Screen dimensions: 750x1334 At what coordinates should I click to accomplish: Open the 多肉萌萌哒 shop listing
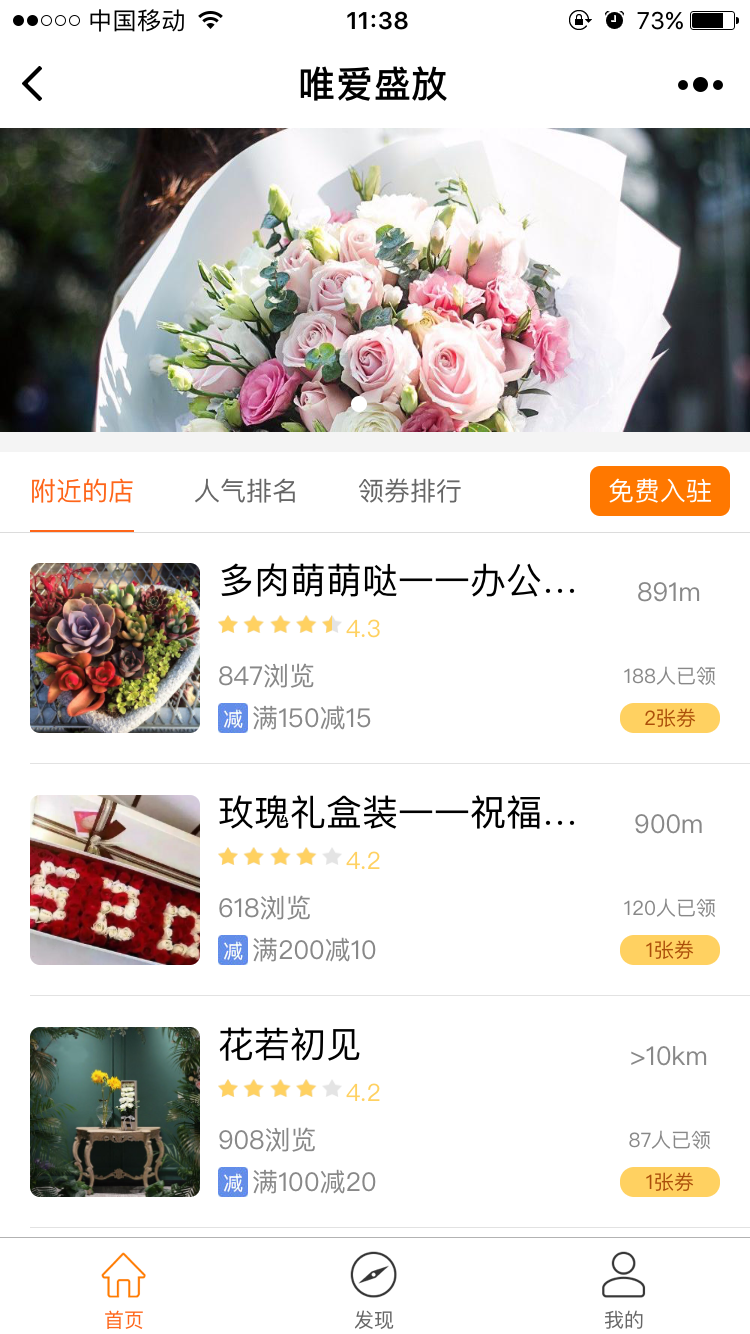tap(397, 582)
